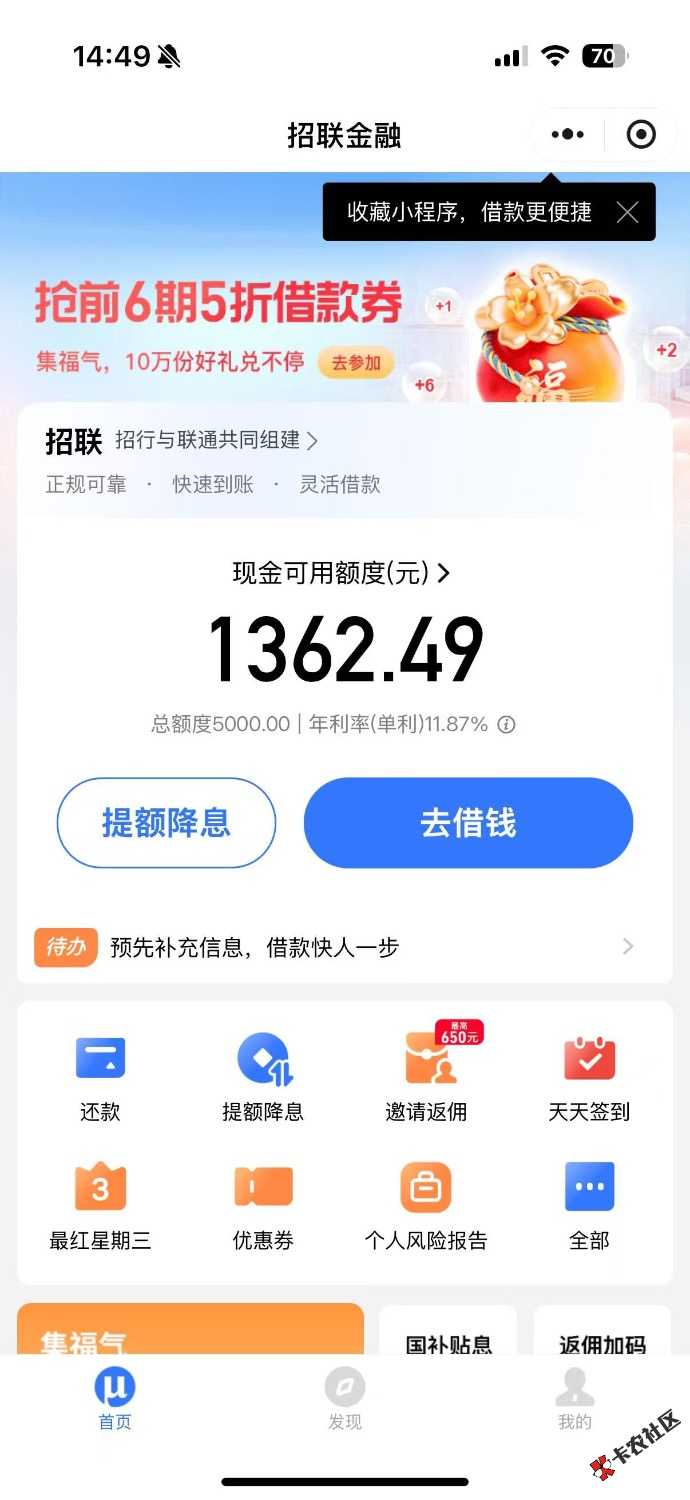Switch to the 我的 tab
The height and width of the screenshot is (1500, 690).
point(575,1399)
